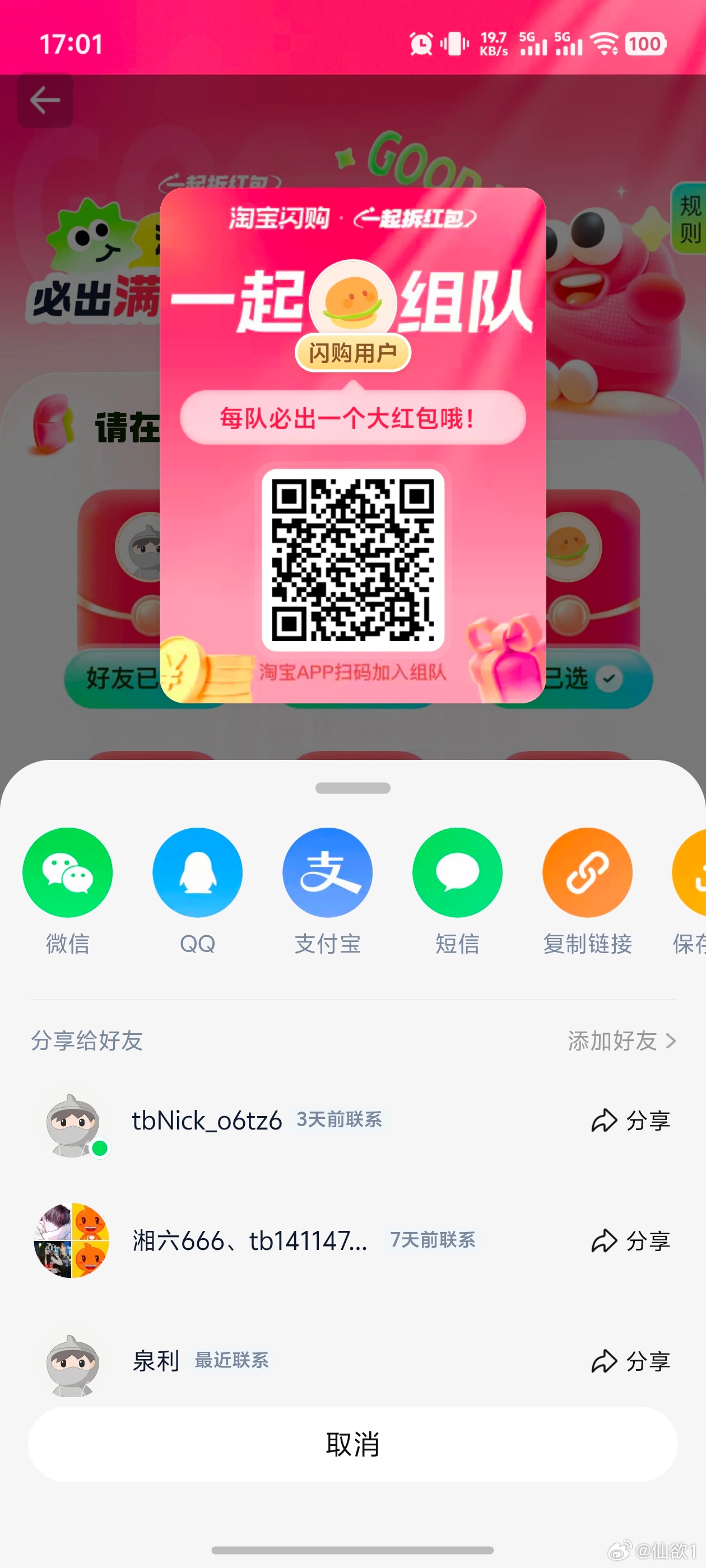706x1568 pixels.
Task: Share to the 湘六666 group
Action: click(x=630, y=1240)
